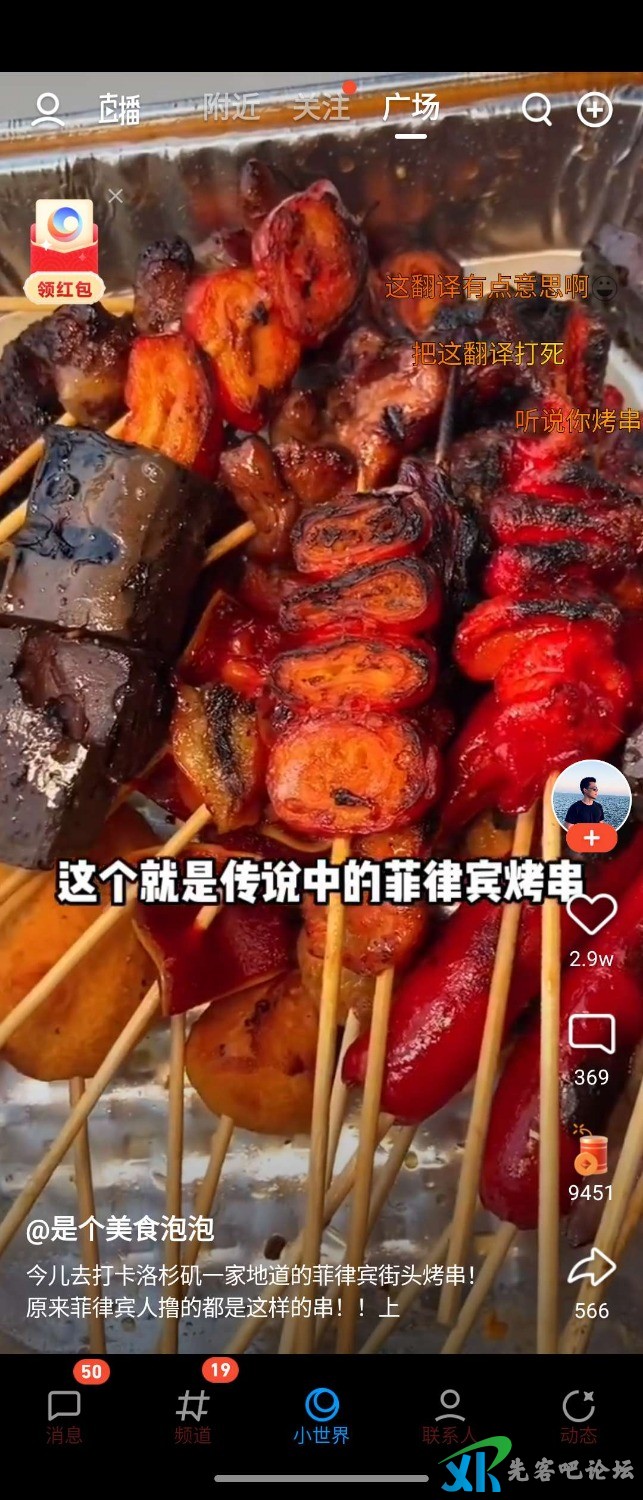This screenshot has width=643, height=1500.
Task: Switch to the 附近 tab
Action: click(x=231, y=107)
